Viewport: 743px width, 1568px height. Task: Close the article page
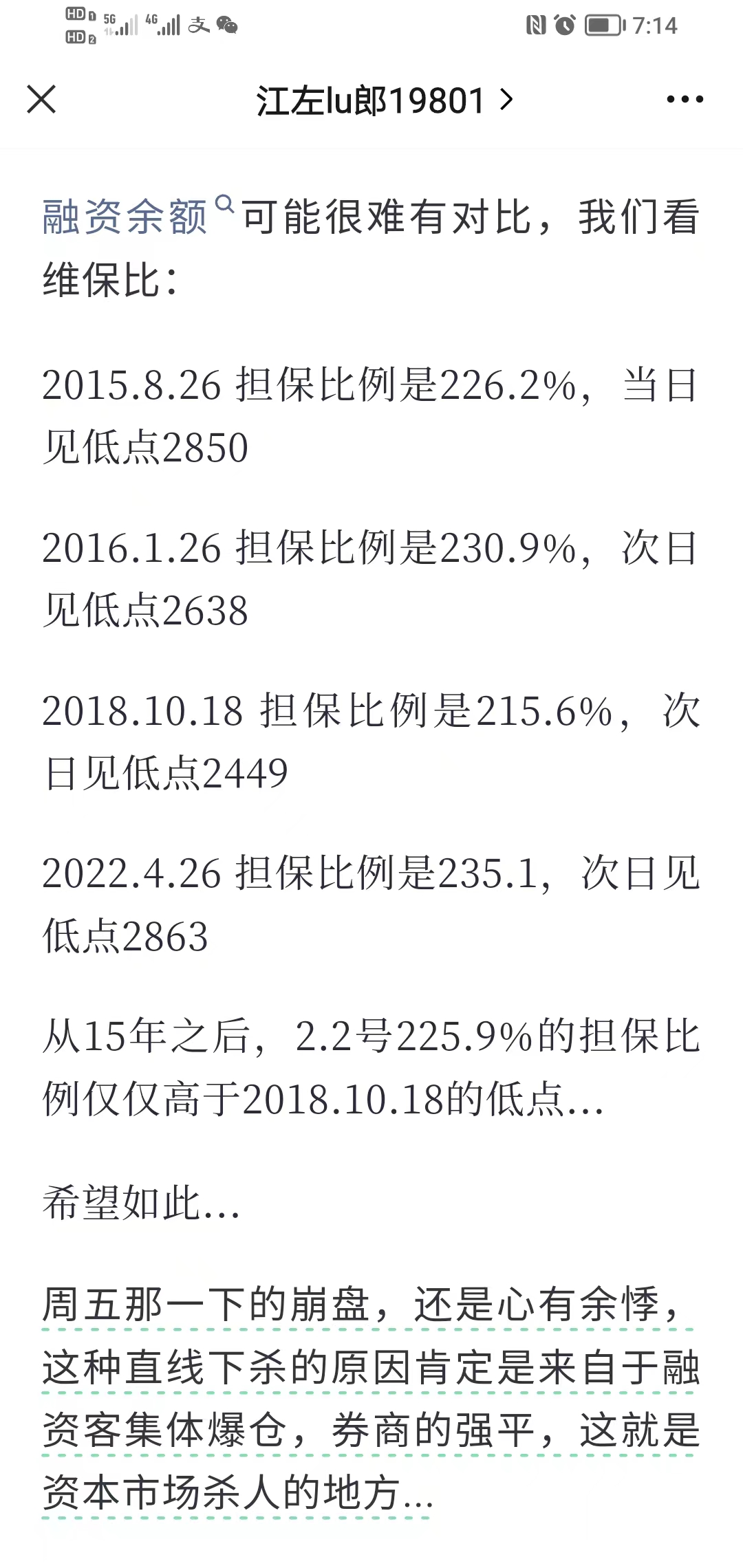coord(41,100)
